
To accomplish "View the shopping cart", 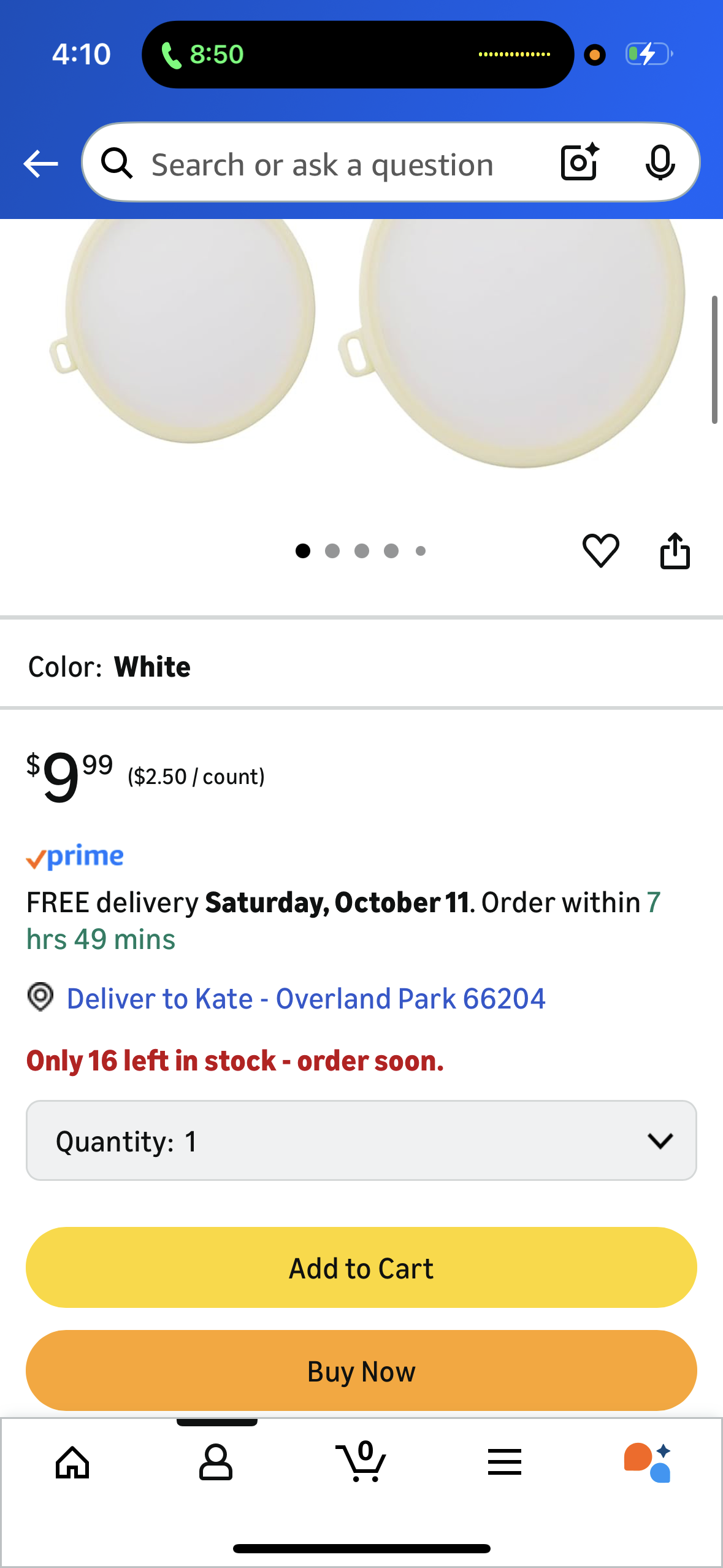I will click(361, 1462).
